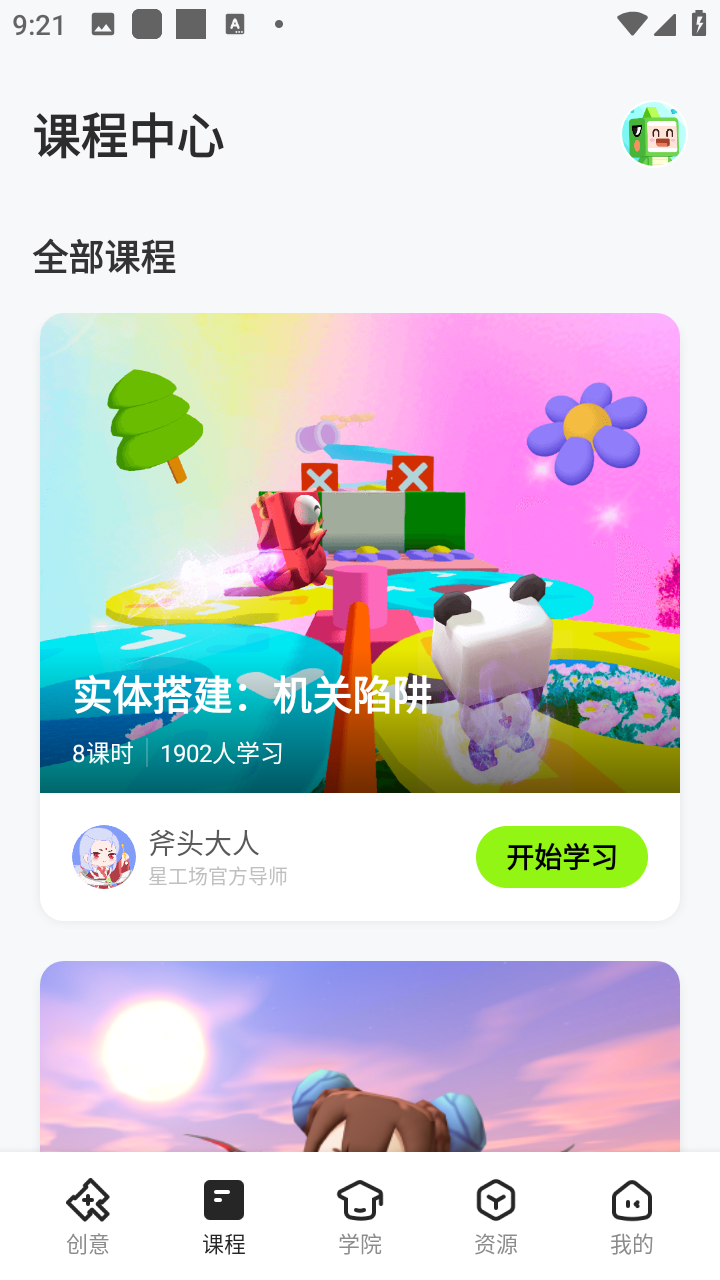720x1280 pixels.
Task: Tap the second course card at bottom
Action: click(x=360, y=1060)
